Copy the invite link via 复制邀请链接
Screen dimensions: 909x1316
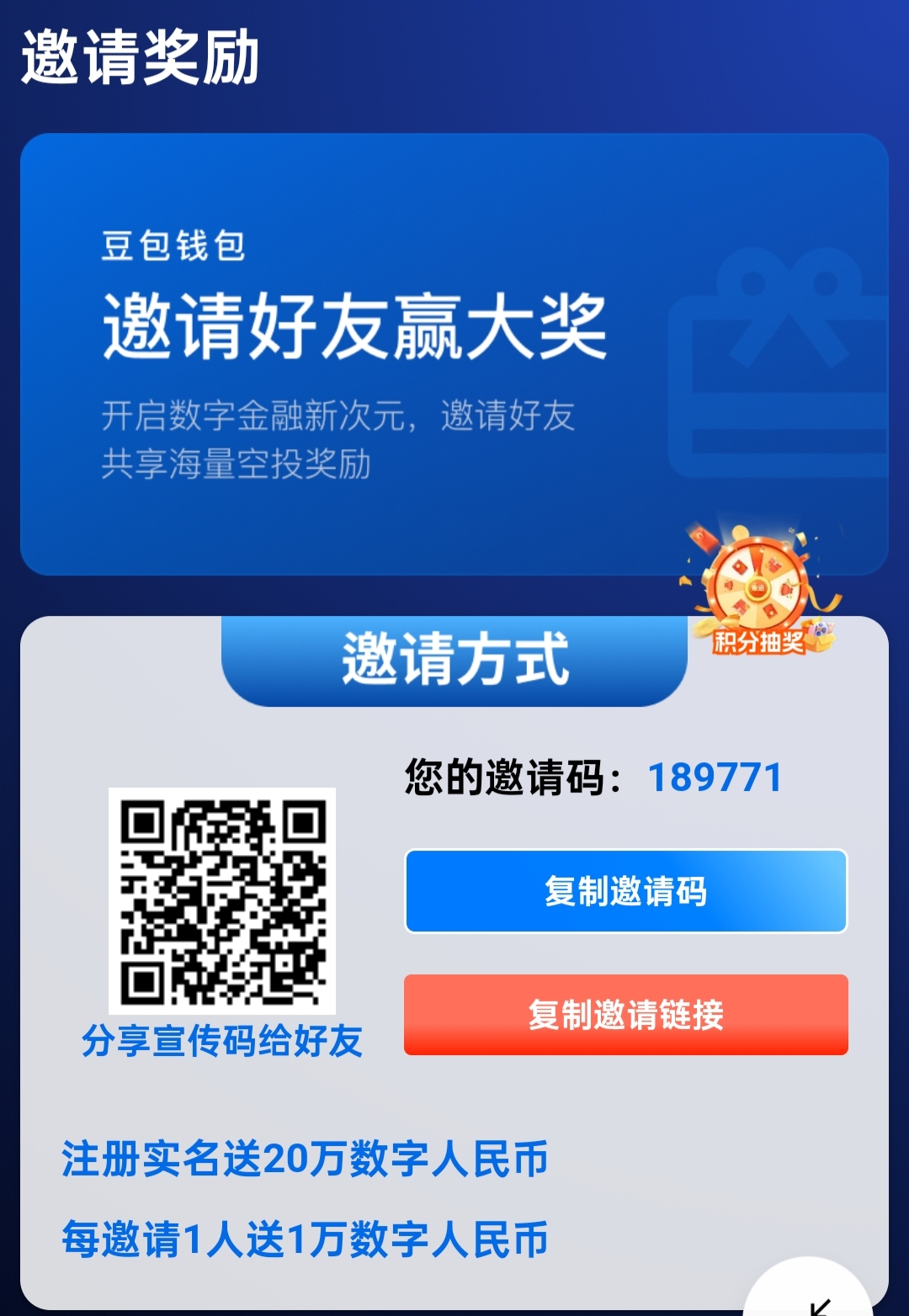(x=625, y=1015)
